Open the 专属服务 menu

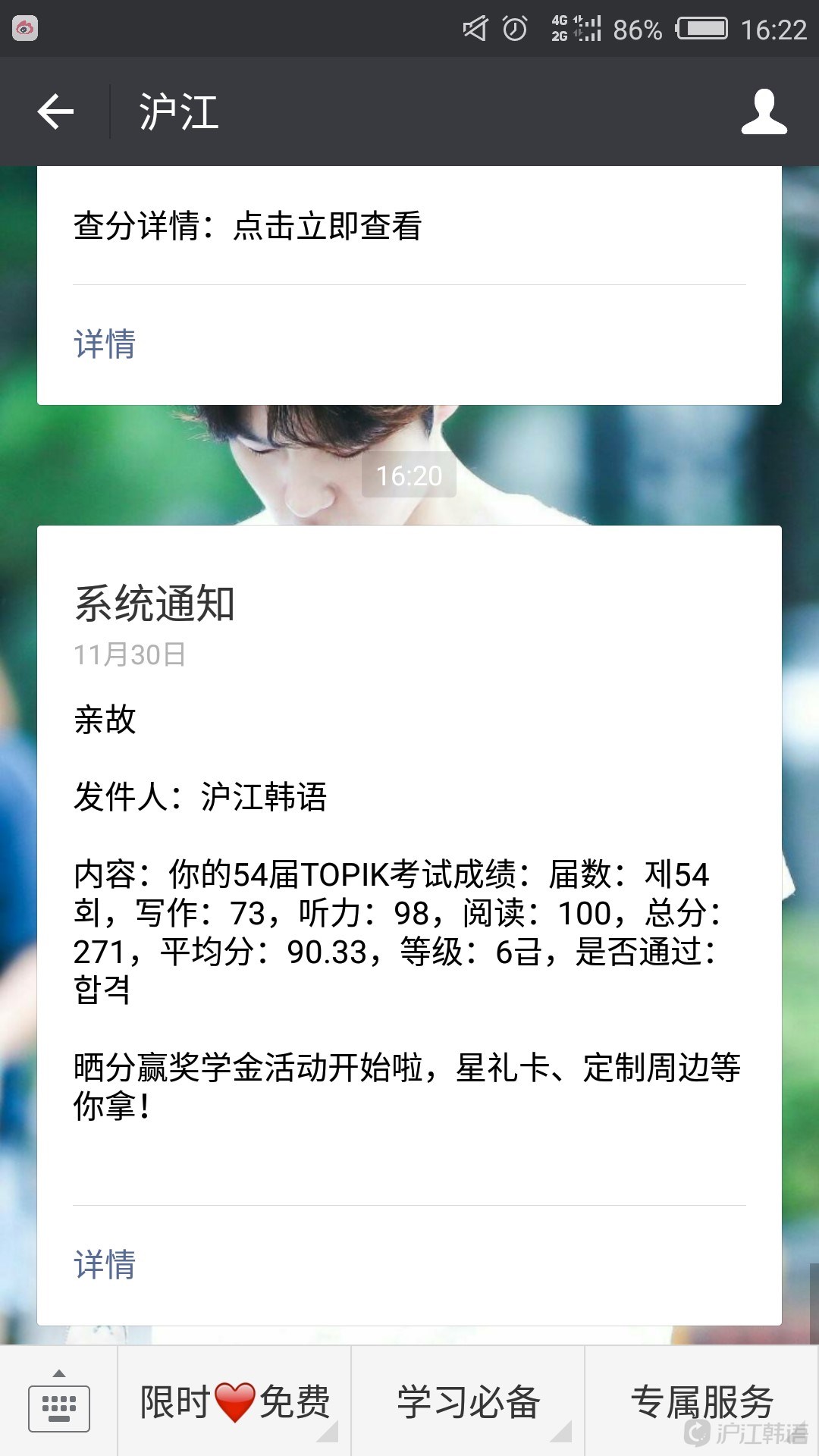tap(701, 1402)
